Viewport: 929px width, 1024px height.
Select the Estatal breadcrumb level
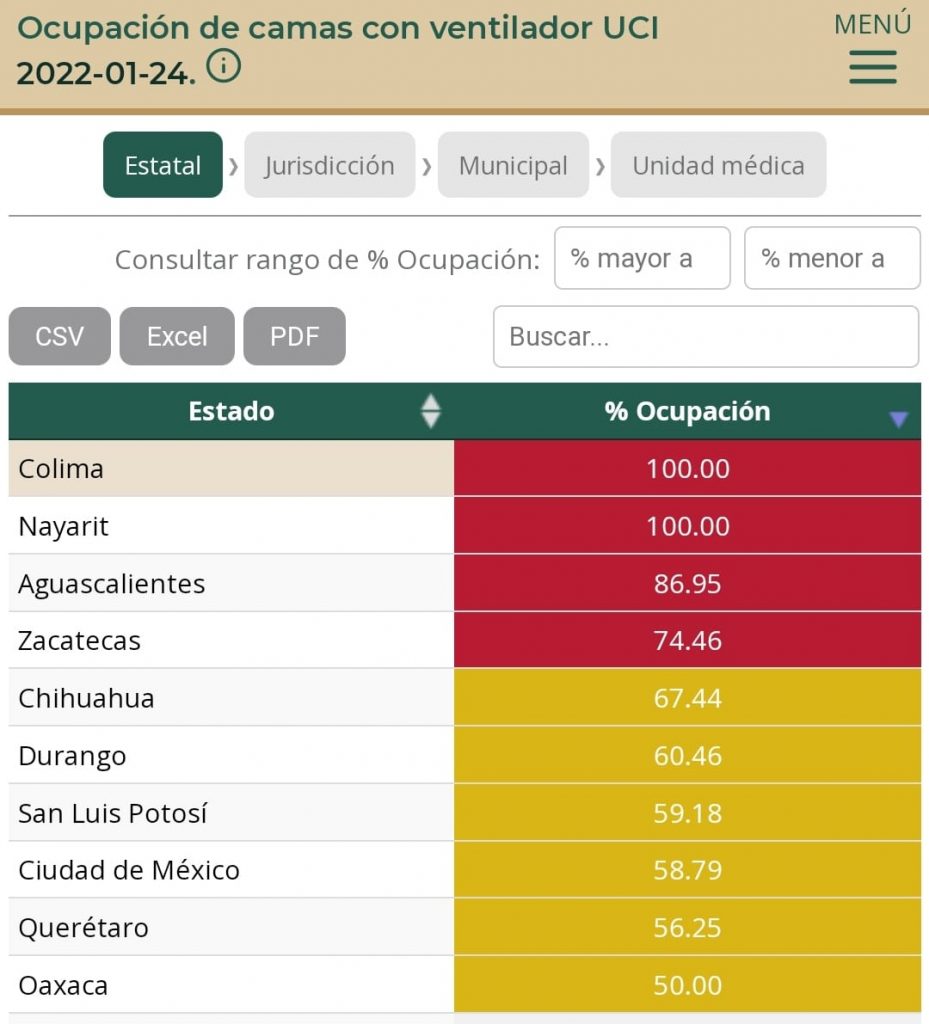pyautogui.click(x=162, y=165)
